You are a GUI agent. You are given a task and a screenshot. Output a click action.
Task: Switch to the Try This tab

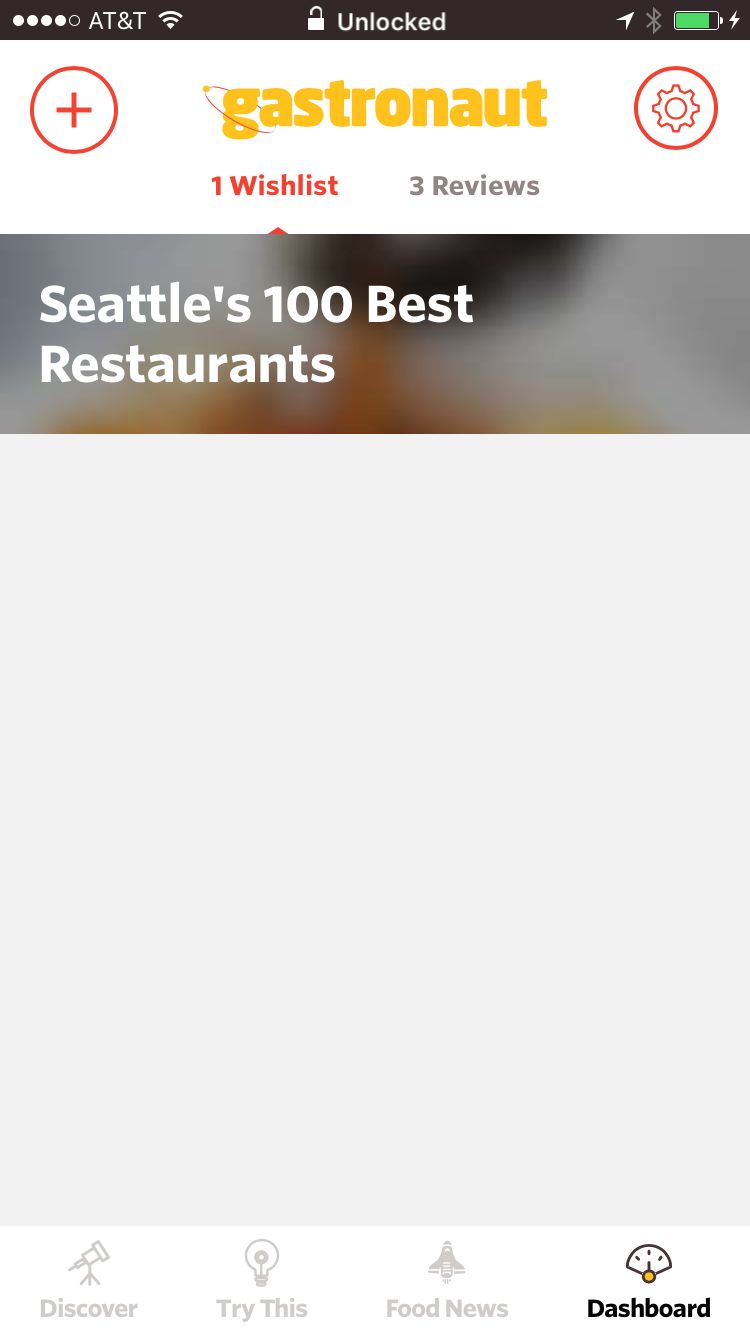(x=262, y=1281)
